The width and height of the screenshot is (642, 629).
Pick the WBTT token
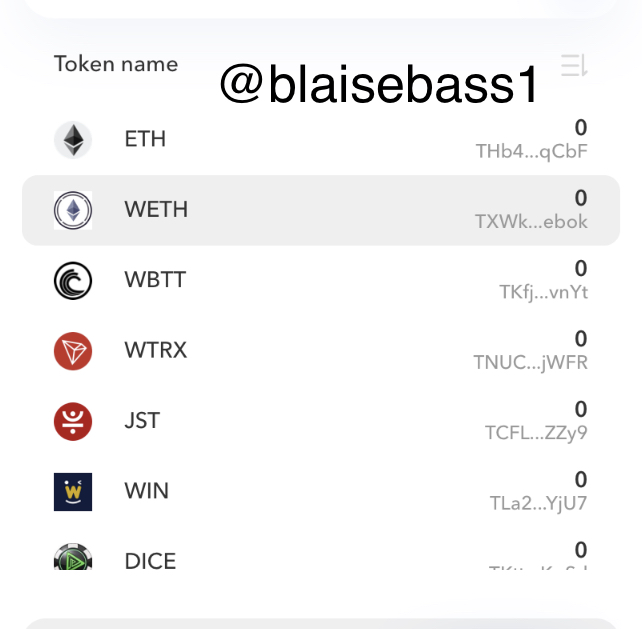coord(320,280)
